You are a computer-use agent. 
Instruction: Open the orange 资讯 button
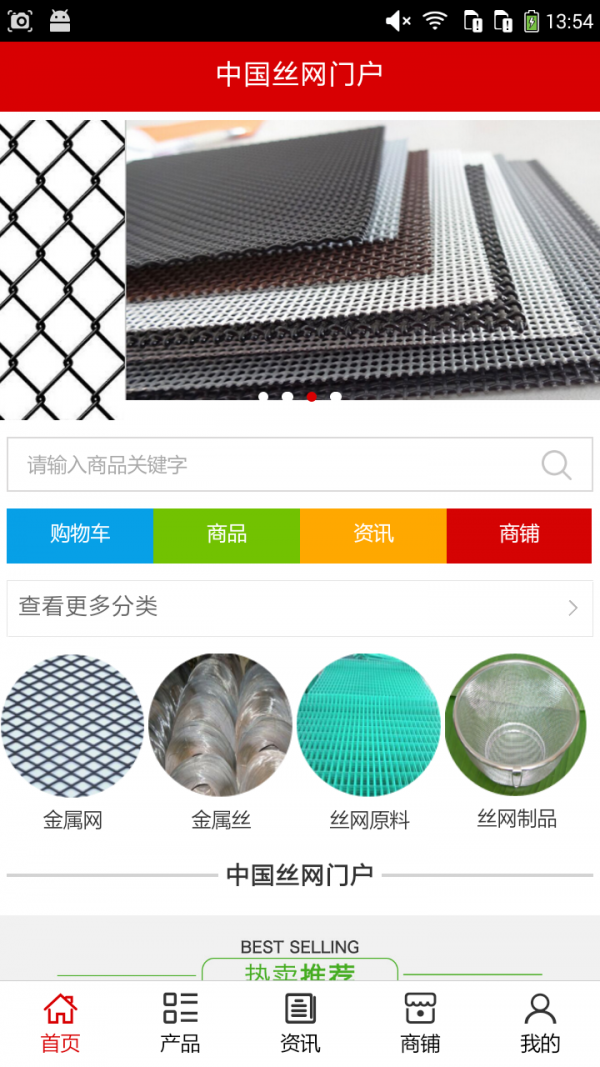(373, 535)
